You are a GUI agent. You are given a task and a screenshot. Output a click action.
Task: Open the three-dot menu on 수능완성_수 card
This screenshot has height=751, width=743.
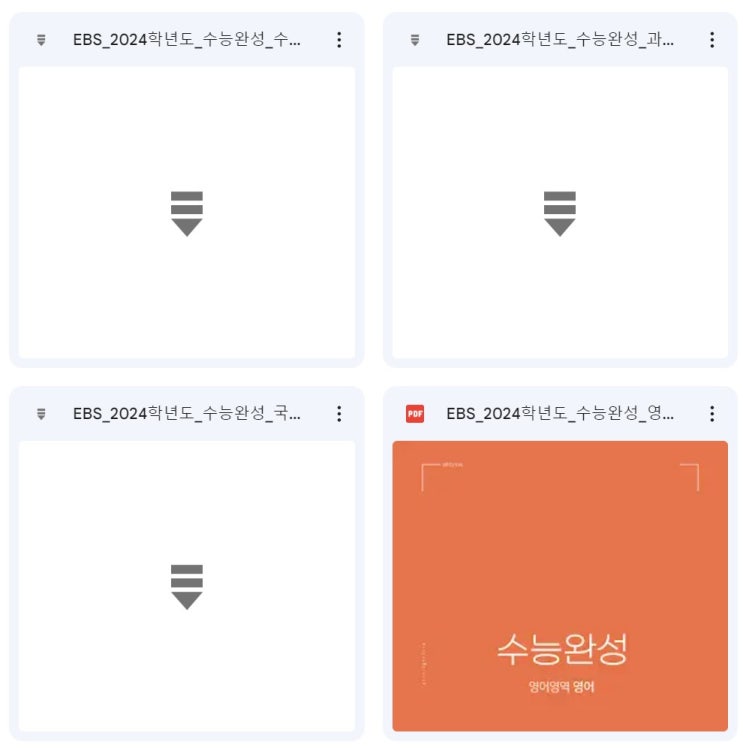tap(339, 40)
